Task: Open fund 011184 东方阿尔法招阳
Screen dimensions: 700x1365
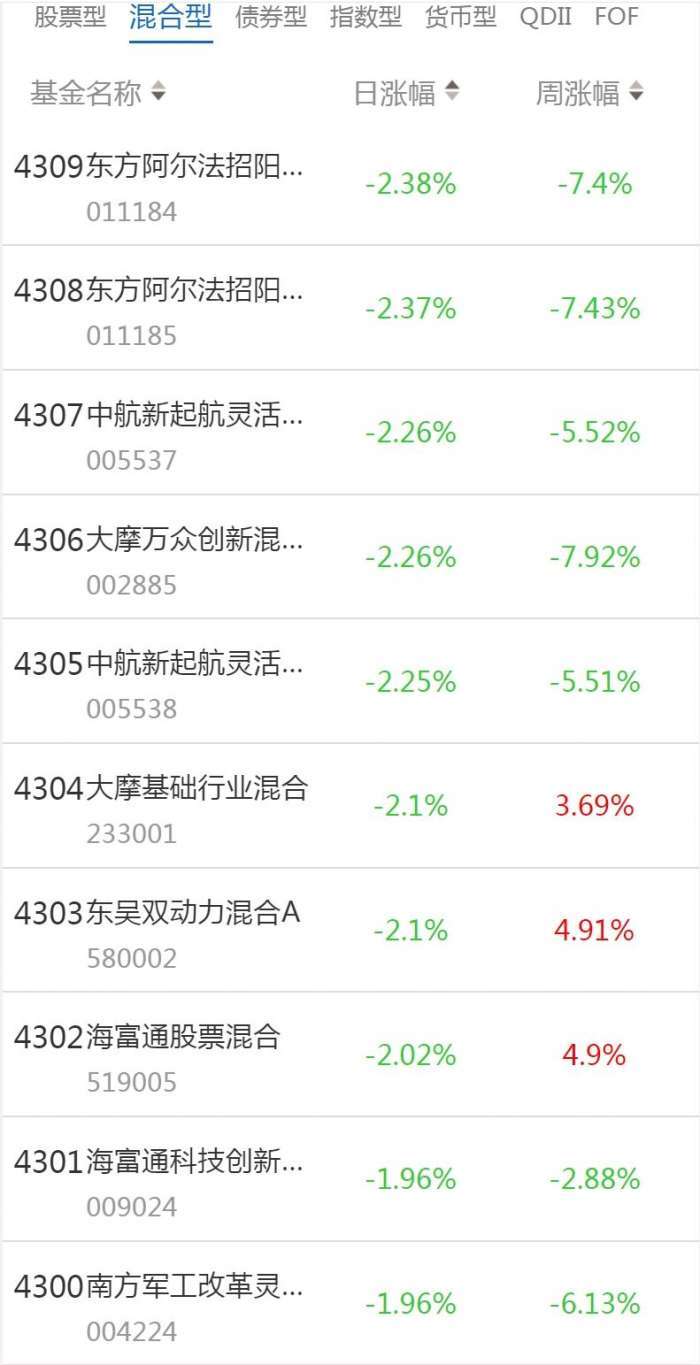Action: coord(160,184)
